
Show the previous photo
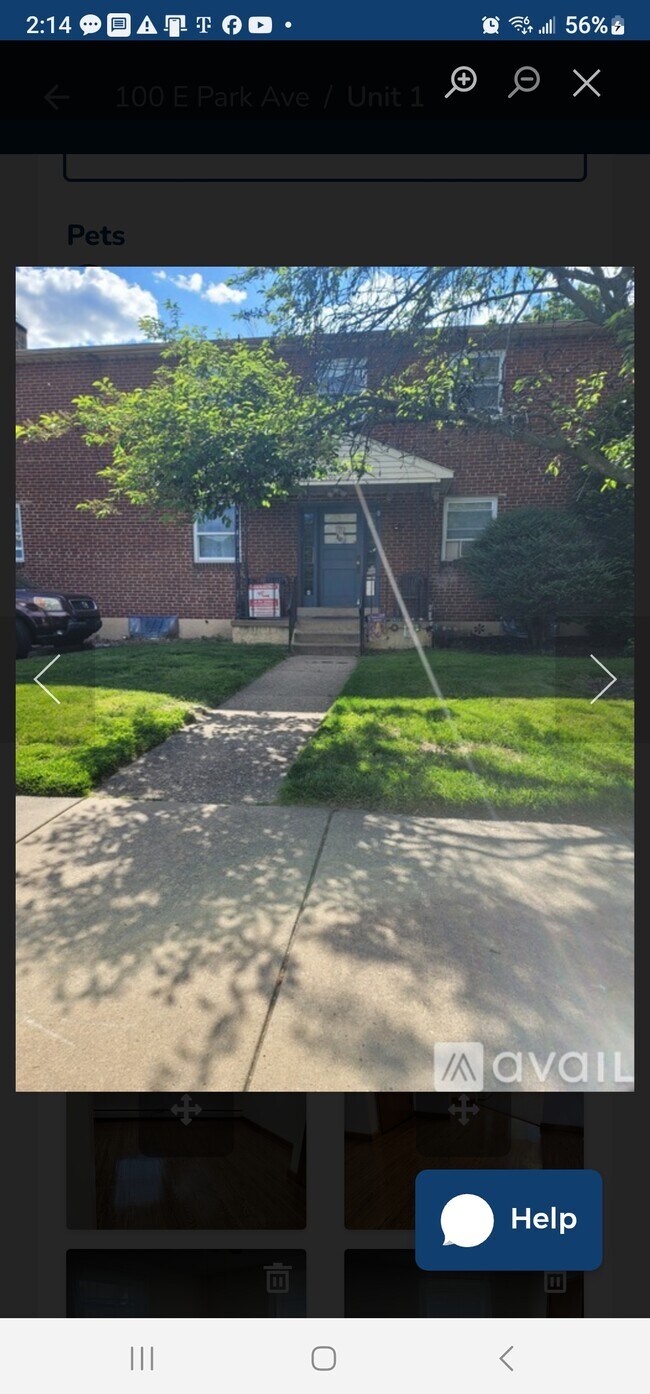pos(47,679)
